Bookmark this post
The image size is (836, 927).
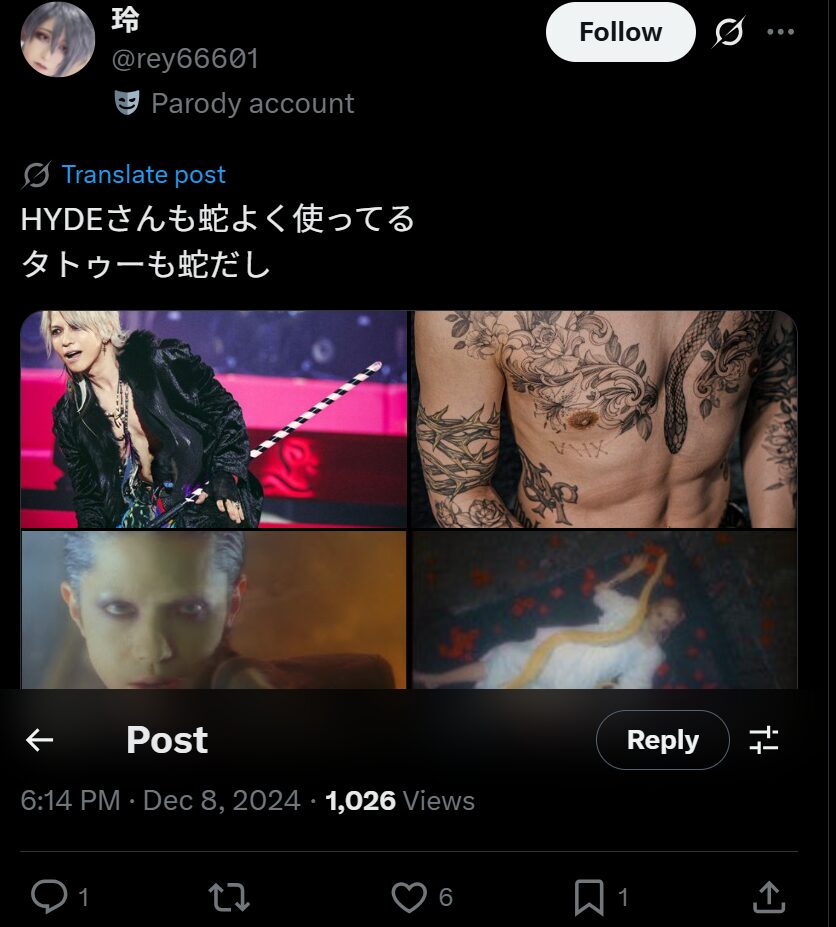coord(589,897)
